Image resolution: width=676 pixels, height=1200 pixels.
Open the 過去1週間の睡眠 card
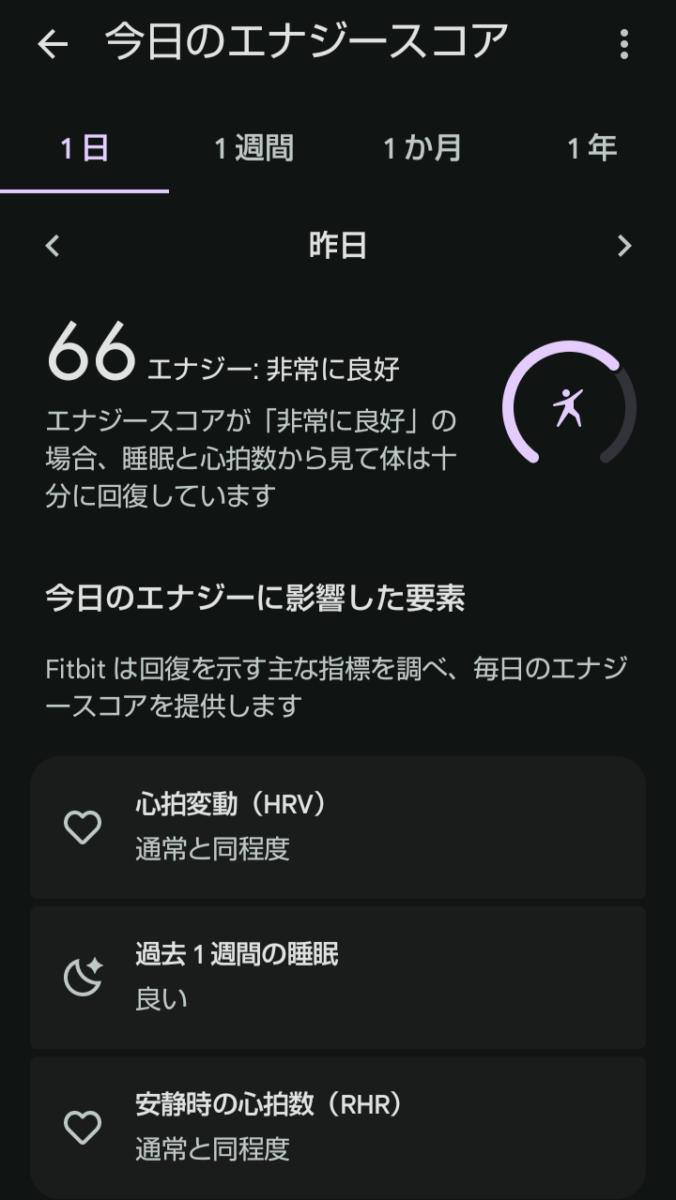tap(338, 977)
